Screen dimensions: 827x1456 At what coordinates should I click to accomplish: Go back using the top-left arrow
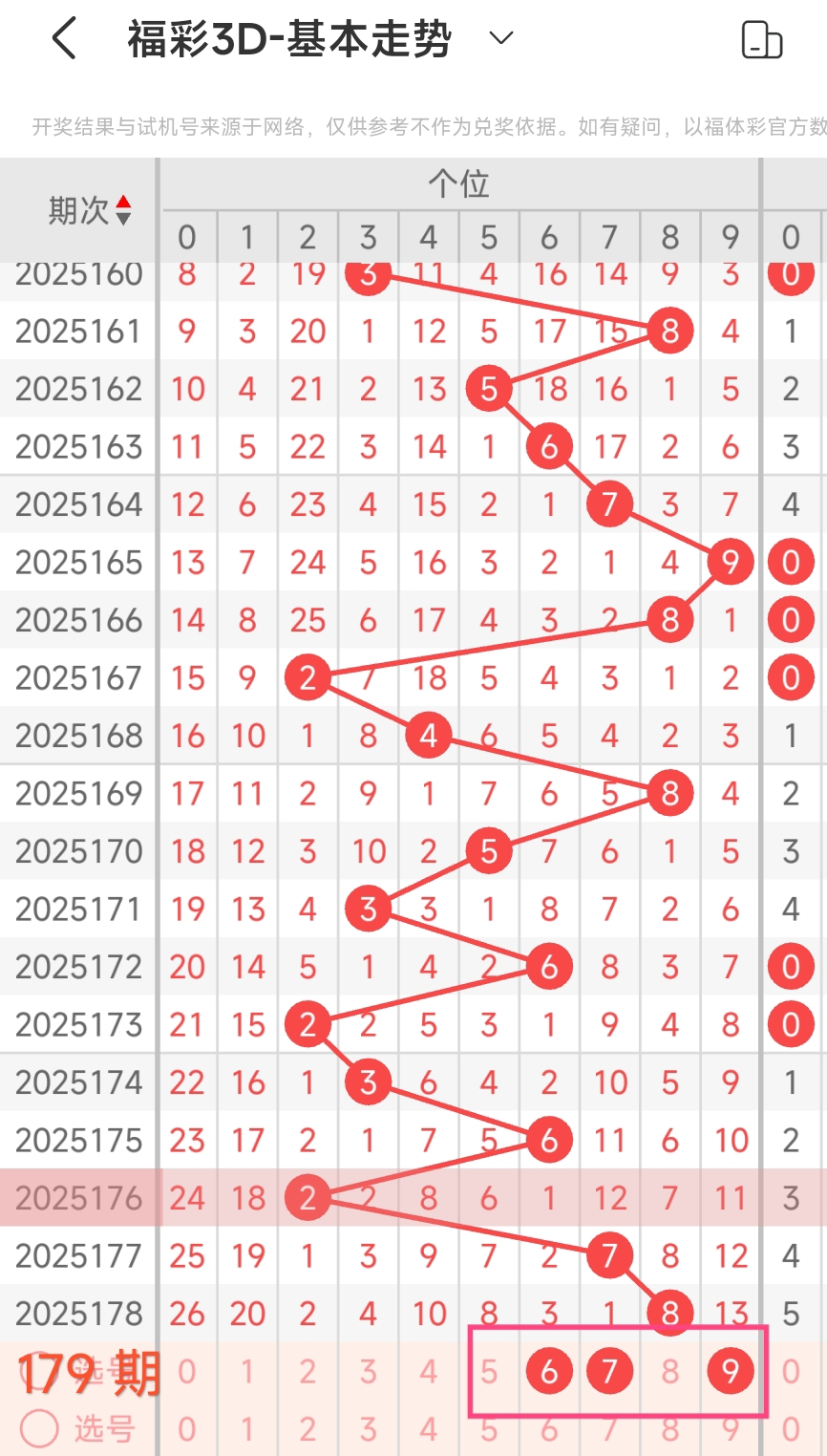(x=64, y=39)
